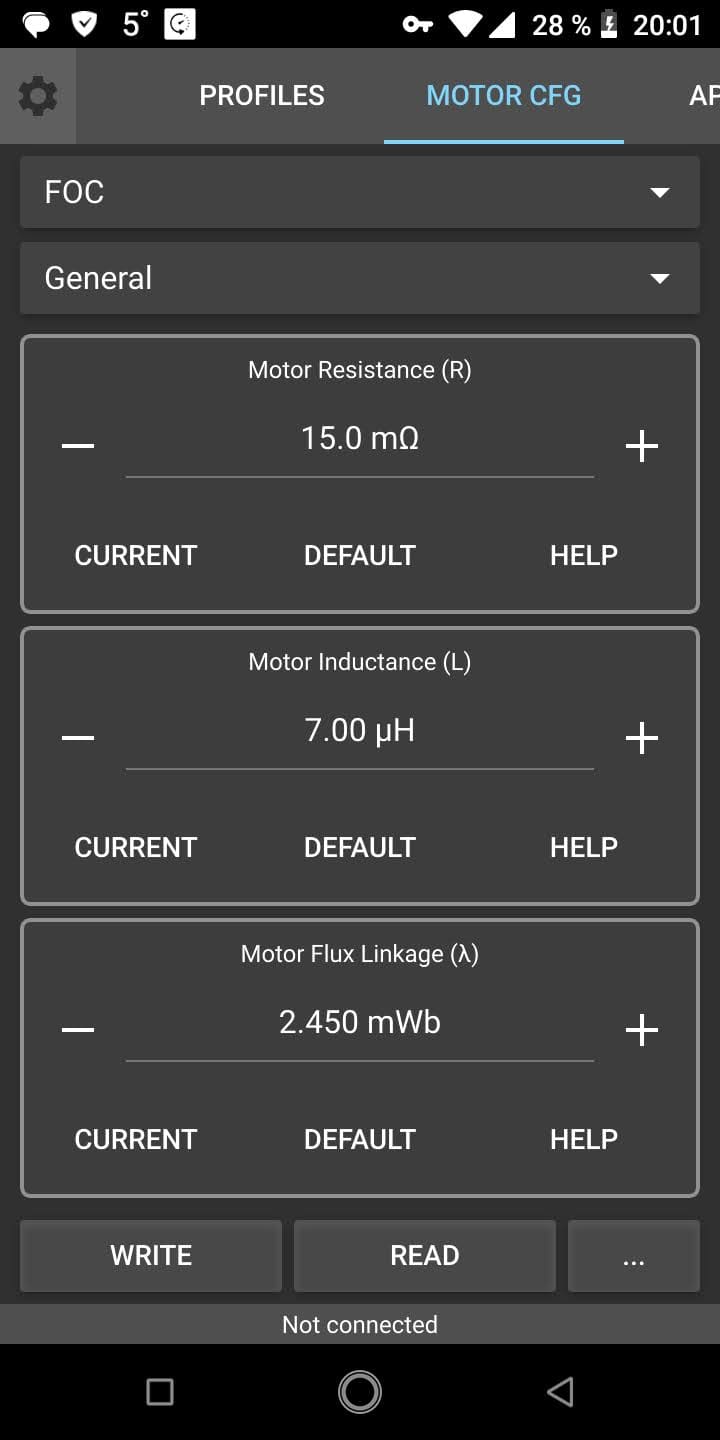Open the more options ellipsis button

click(634, 1256)
